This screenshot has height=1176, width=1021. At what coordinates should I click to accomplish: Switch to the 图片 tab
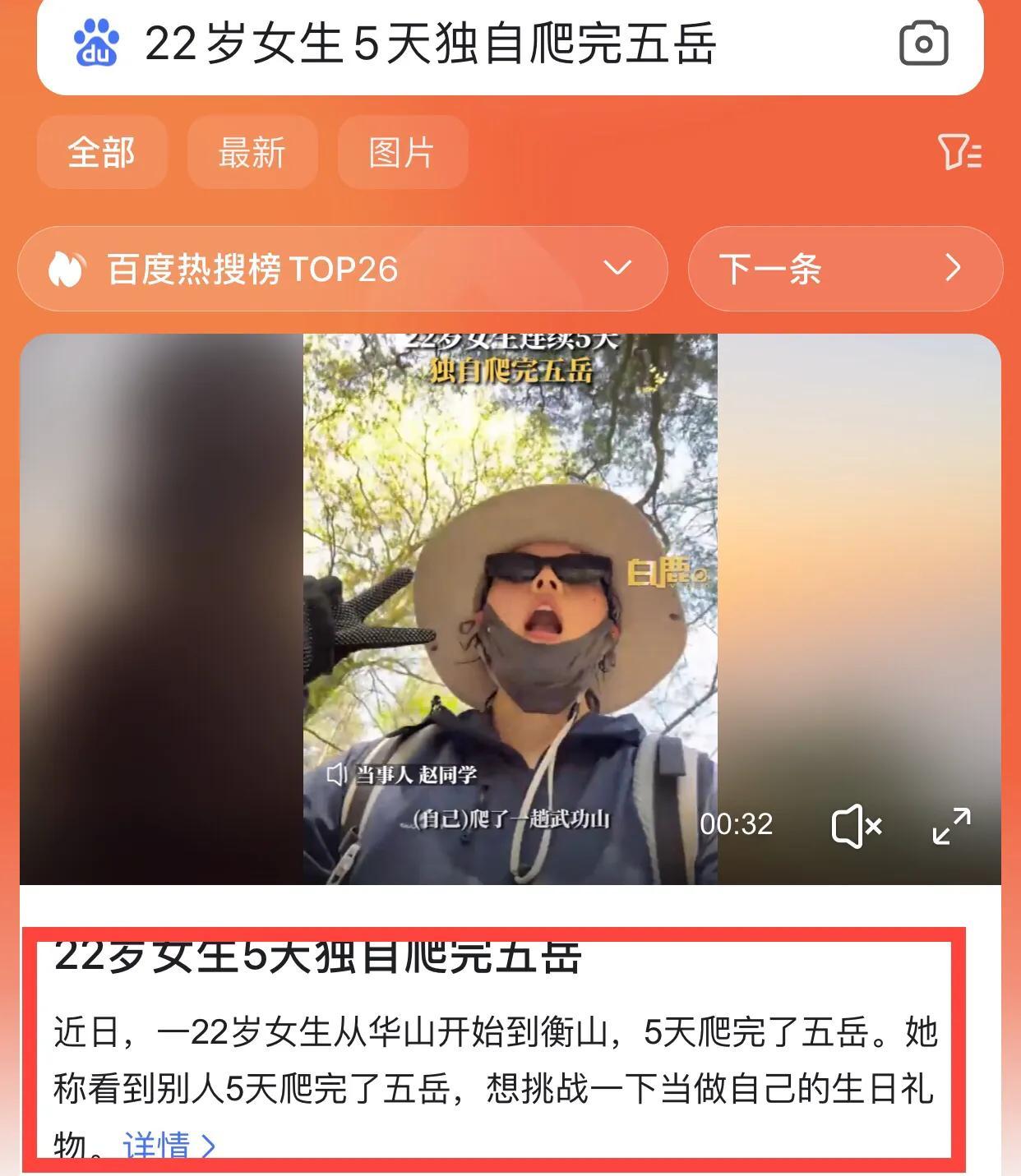tap(402, 153)
